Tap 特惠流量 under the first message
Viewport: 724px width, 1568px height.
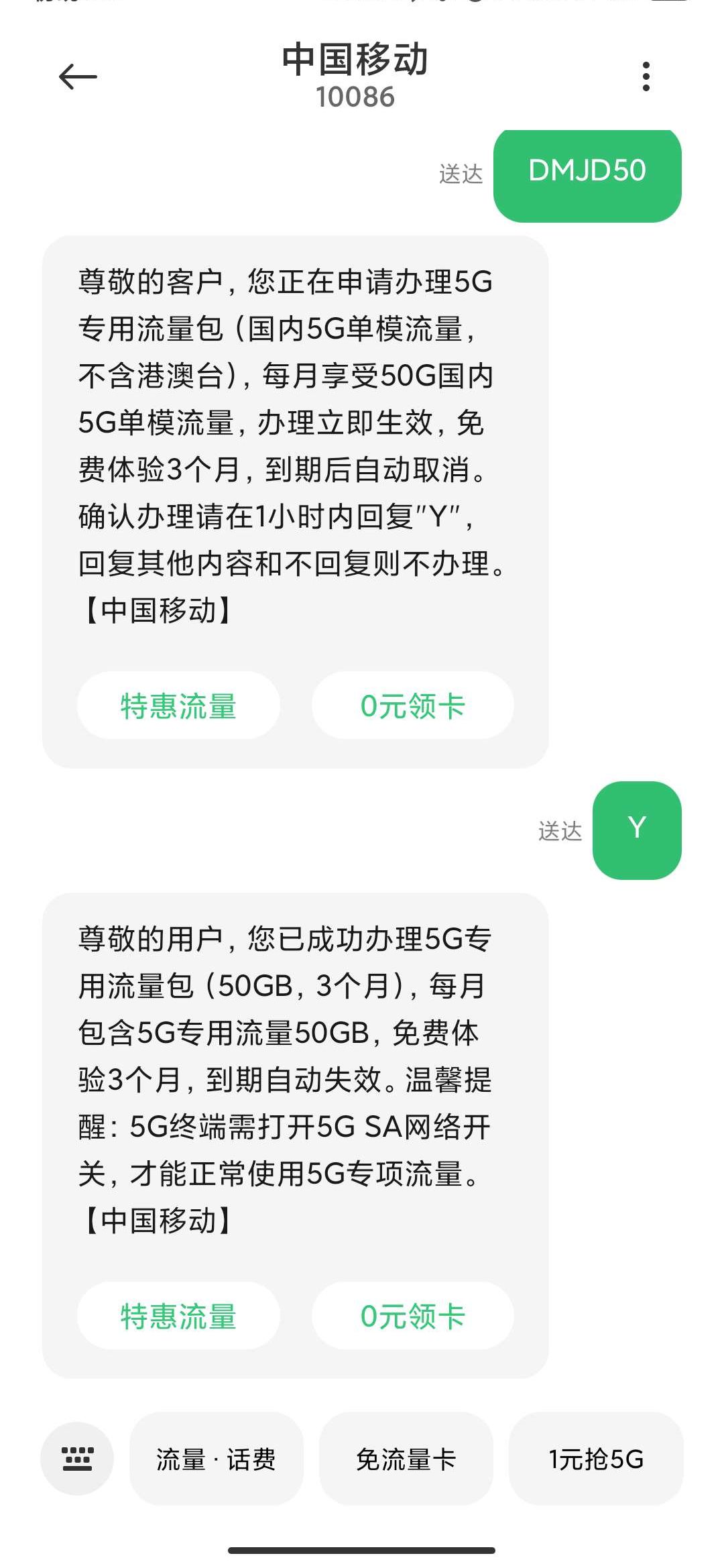click(178, 706)
